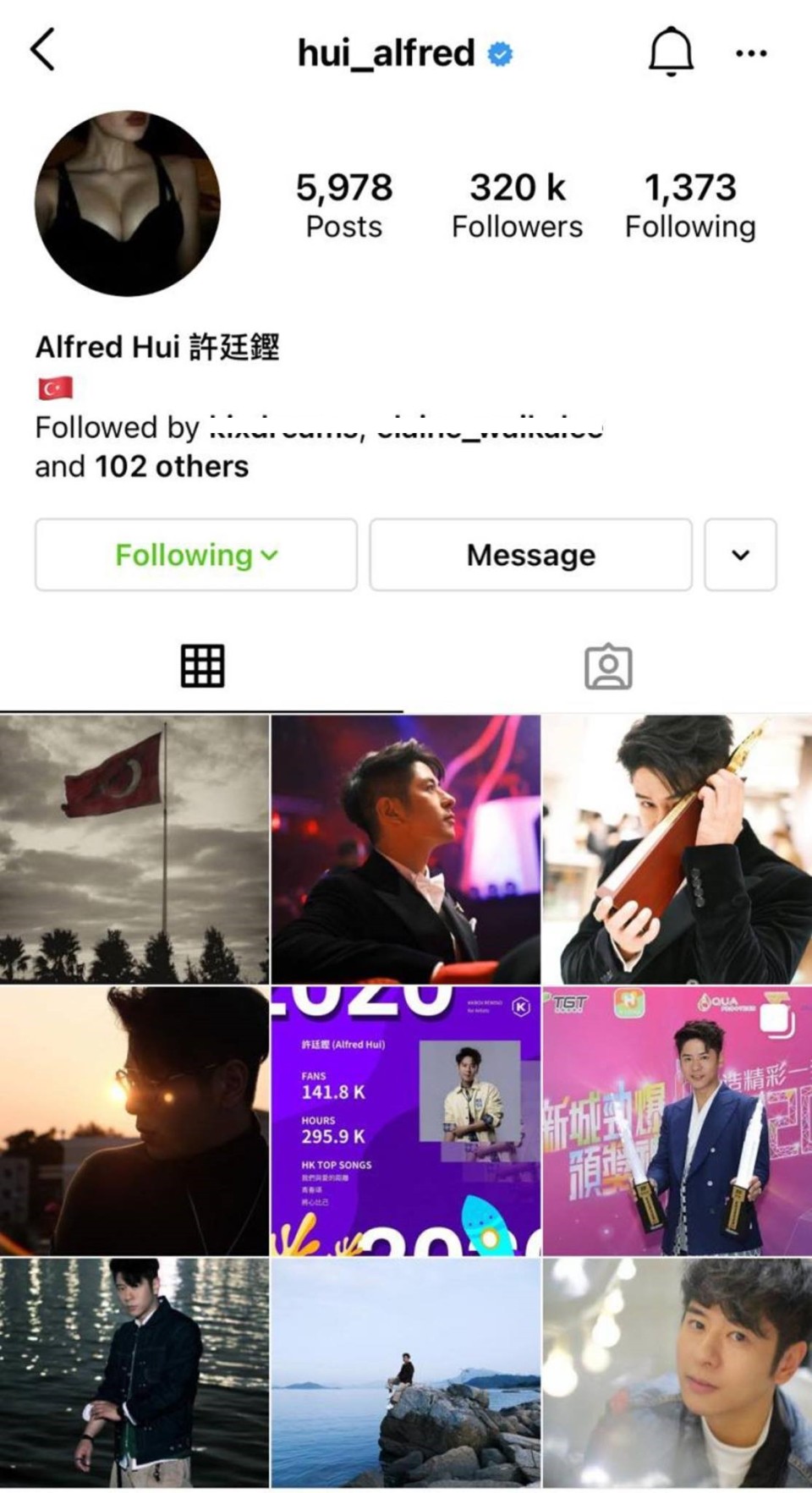Open the notifications bell for hui_alfred
The height and width of the screenshot is (1493, 812).
pyautogui.click(x=671, y=52)
